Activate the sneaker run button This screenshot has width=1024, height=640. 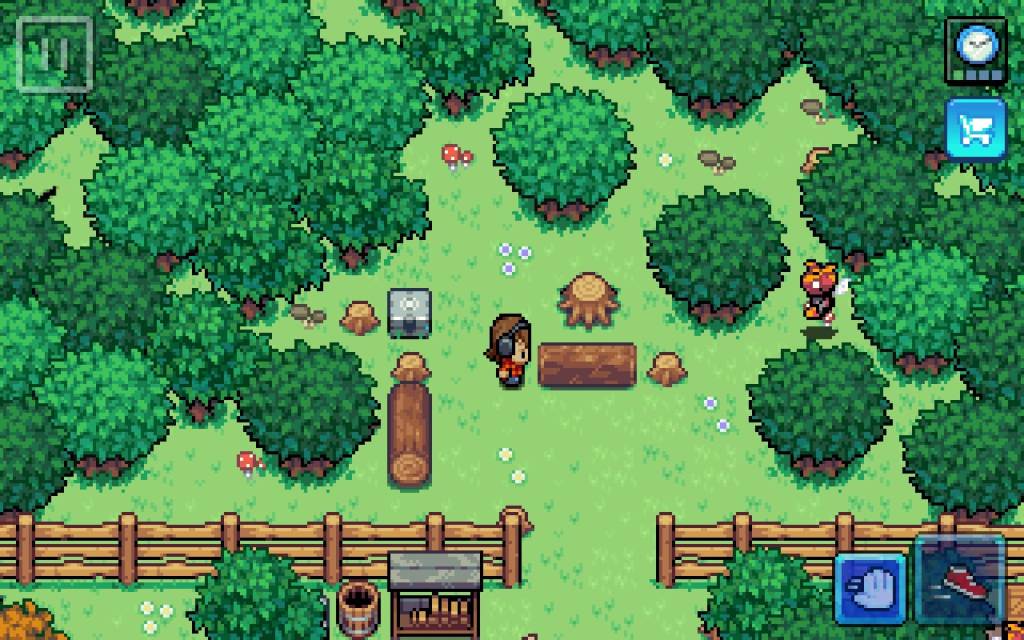pyautogui.click(x=961, y=580)
